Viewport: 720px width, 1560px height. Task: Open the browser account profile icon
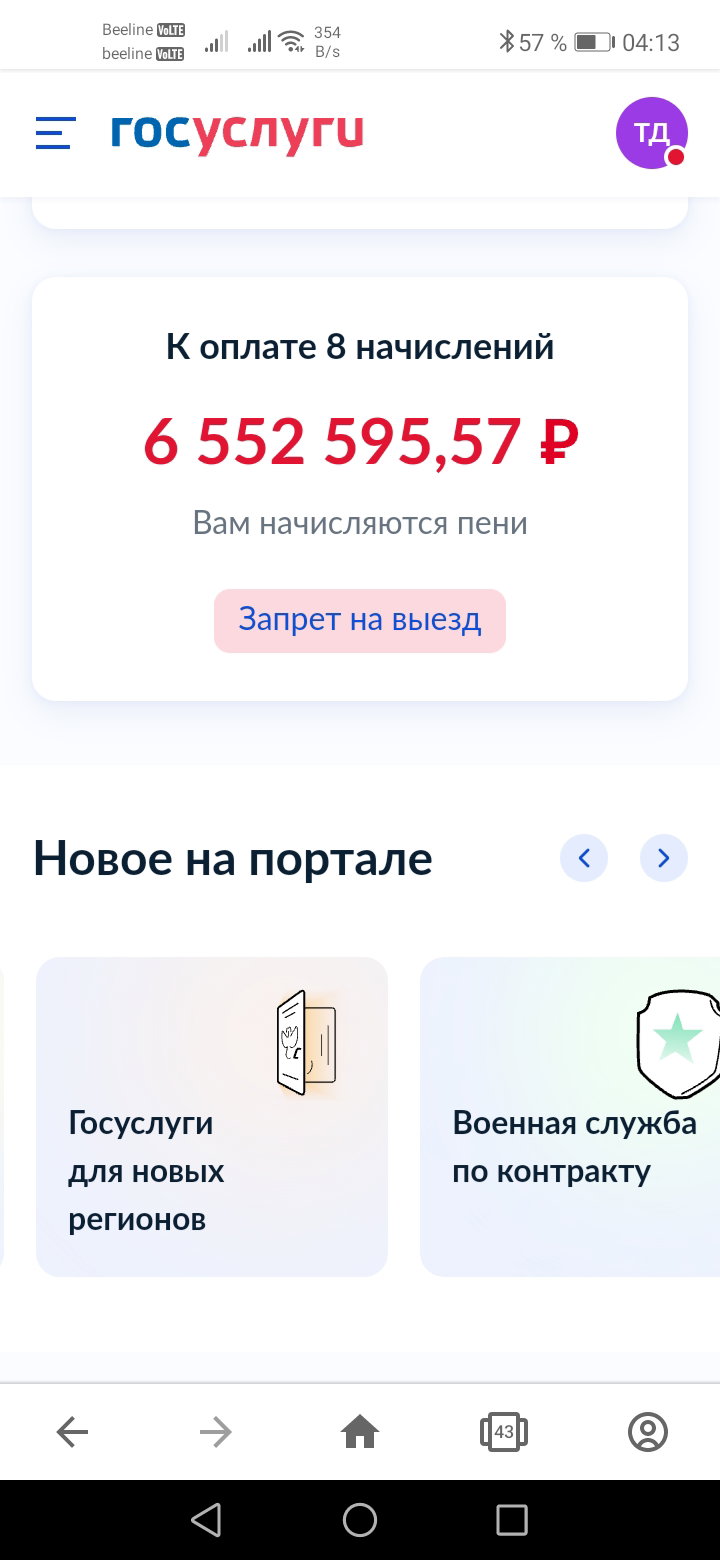pyautogui.click(x=648, y=1433)
